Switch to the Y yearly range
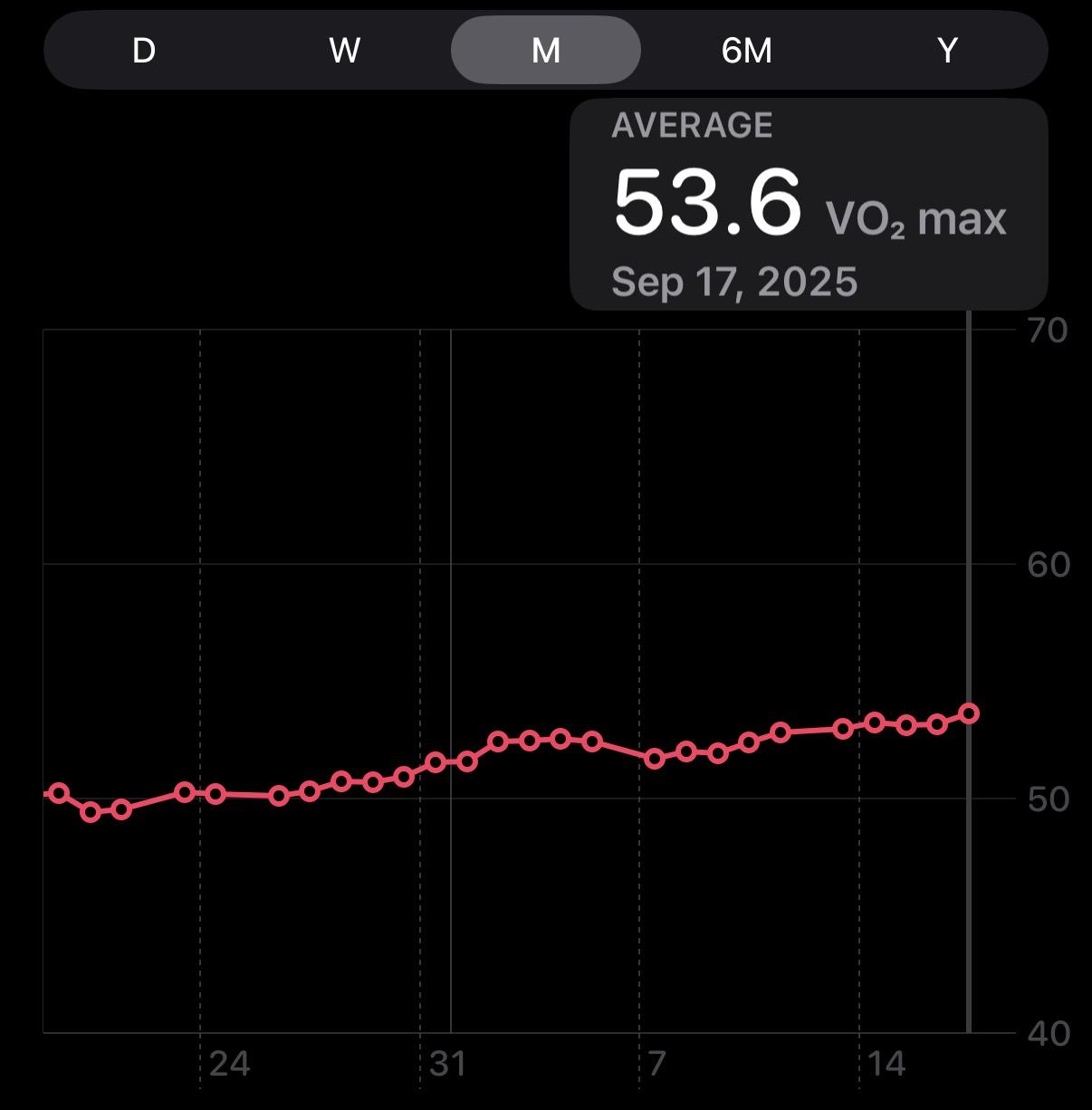The width and height of the screenshot is (1092, 1110). coord(947,51)
